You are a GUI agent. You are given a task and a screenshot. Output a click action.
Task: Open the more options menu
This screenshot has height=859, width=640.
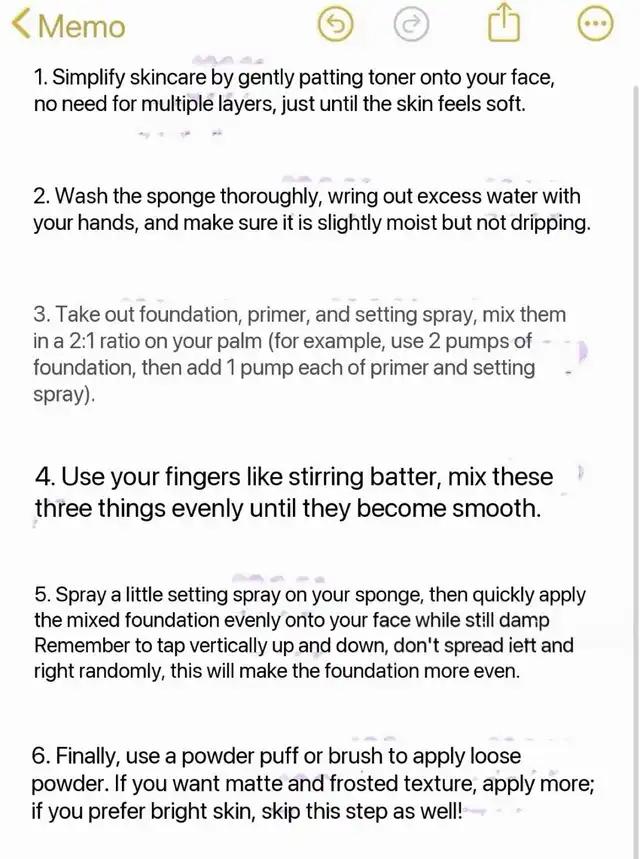tap(596, 25)
